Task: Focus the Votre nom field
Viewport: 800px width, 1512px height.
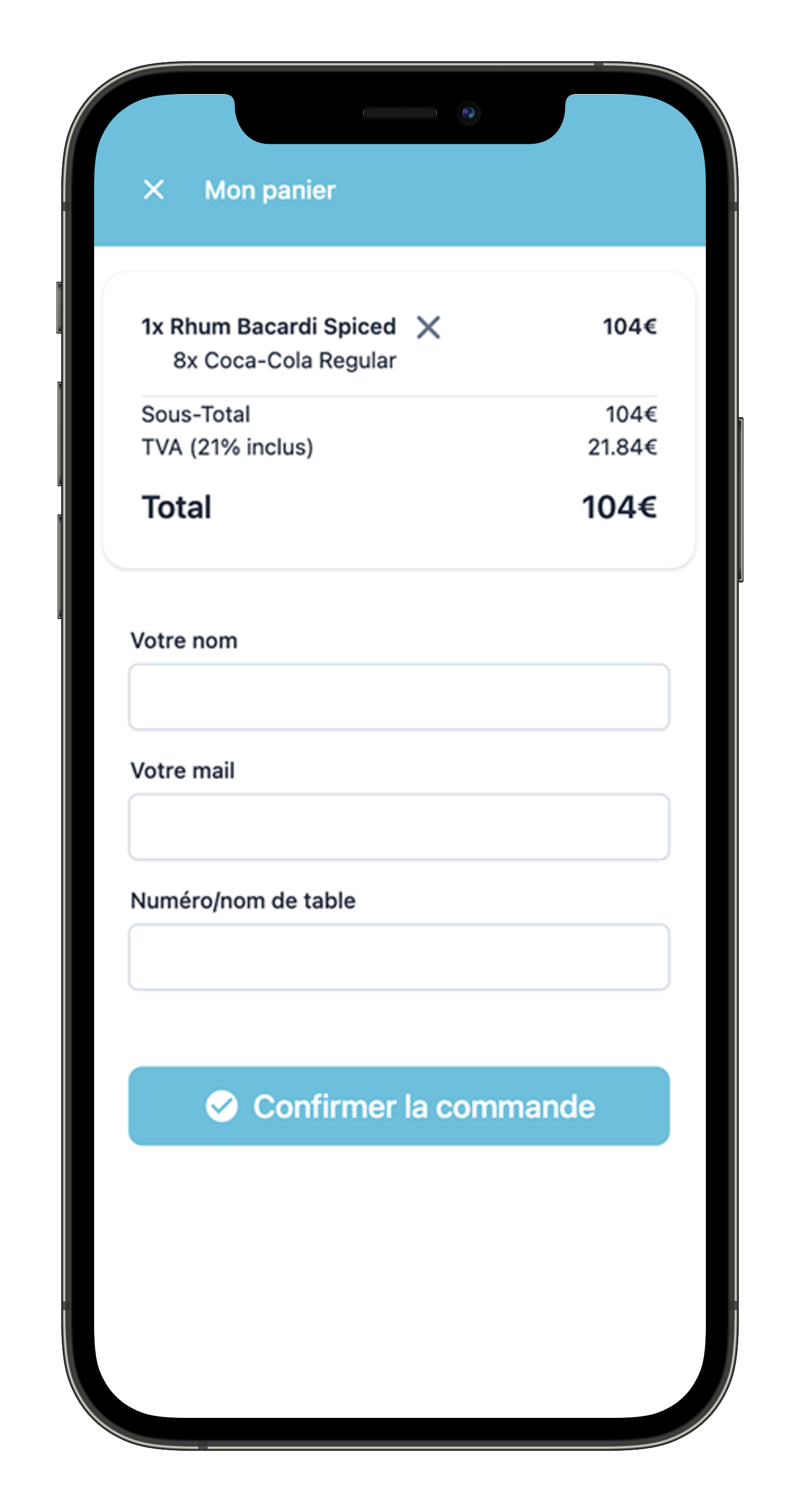Action: coord(398,697)
